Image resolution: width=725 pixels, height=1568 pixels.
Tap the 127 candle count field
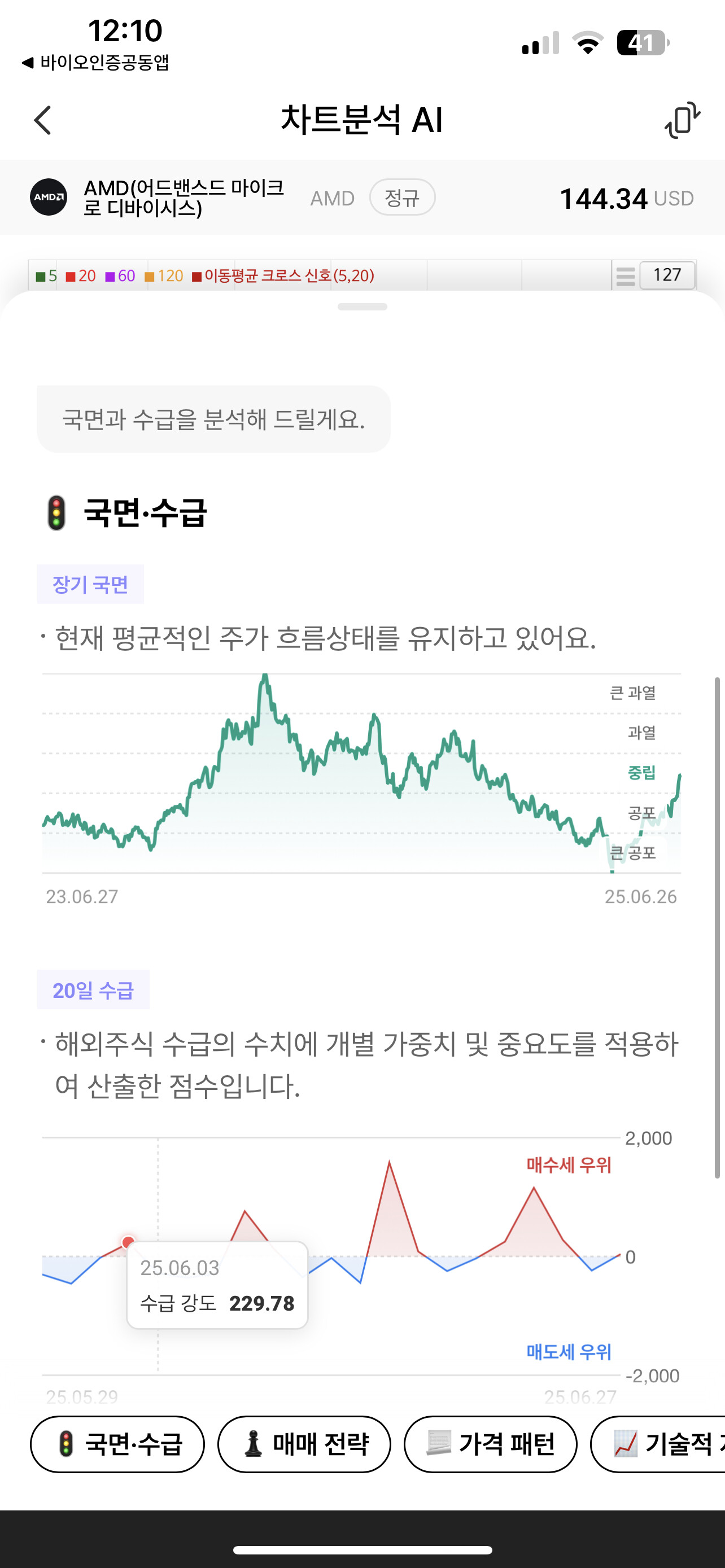click(x=667, y=275)
